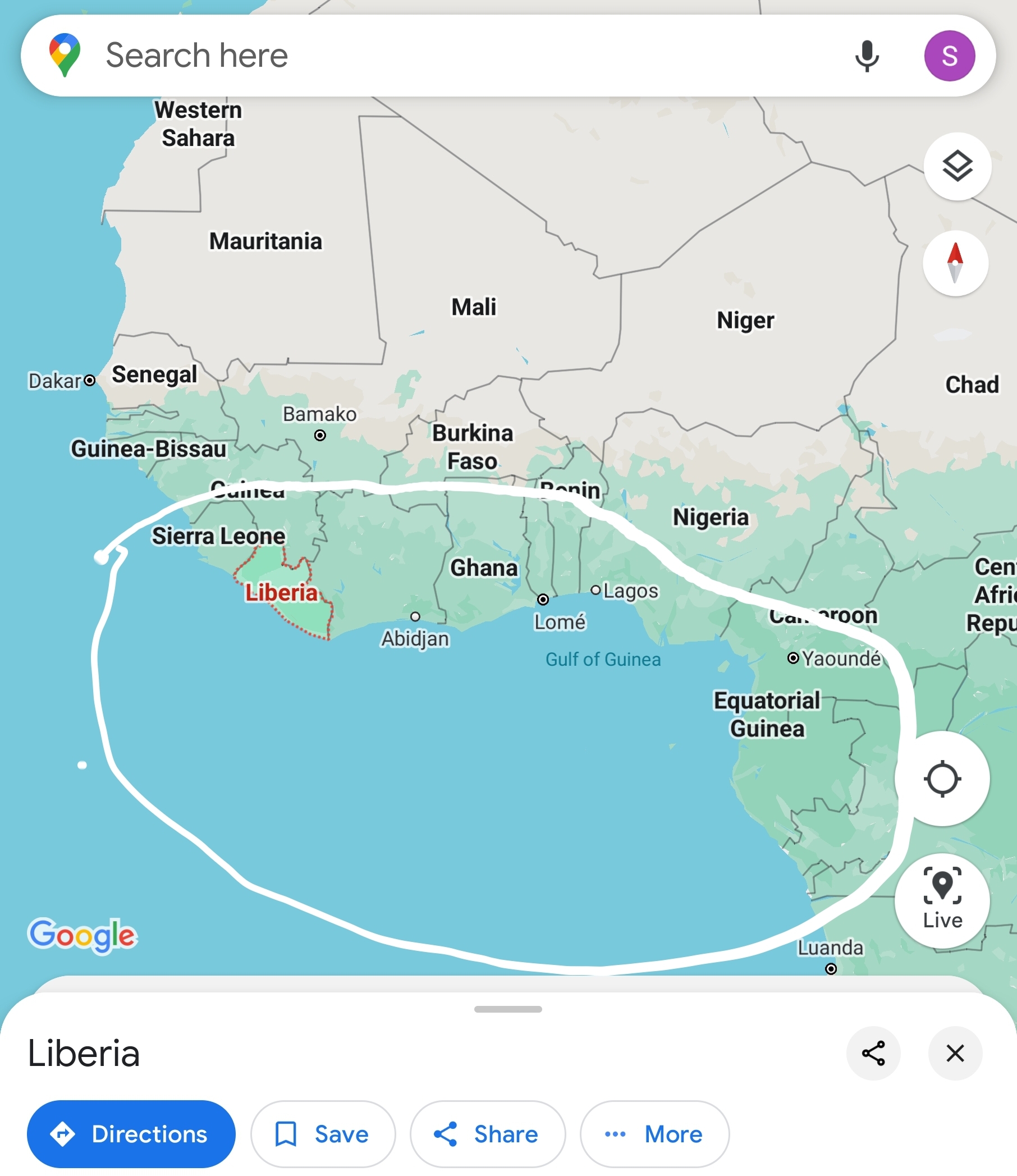Reset map orientation with the compass
This screenshot has height=1176, width=1017.
tap(955, 263)
